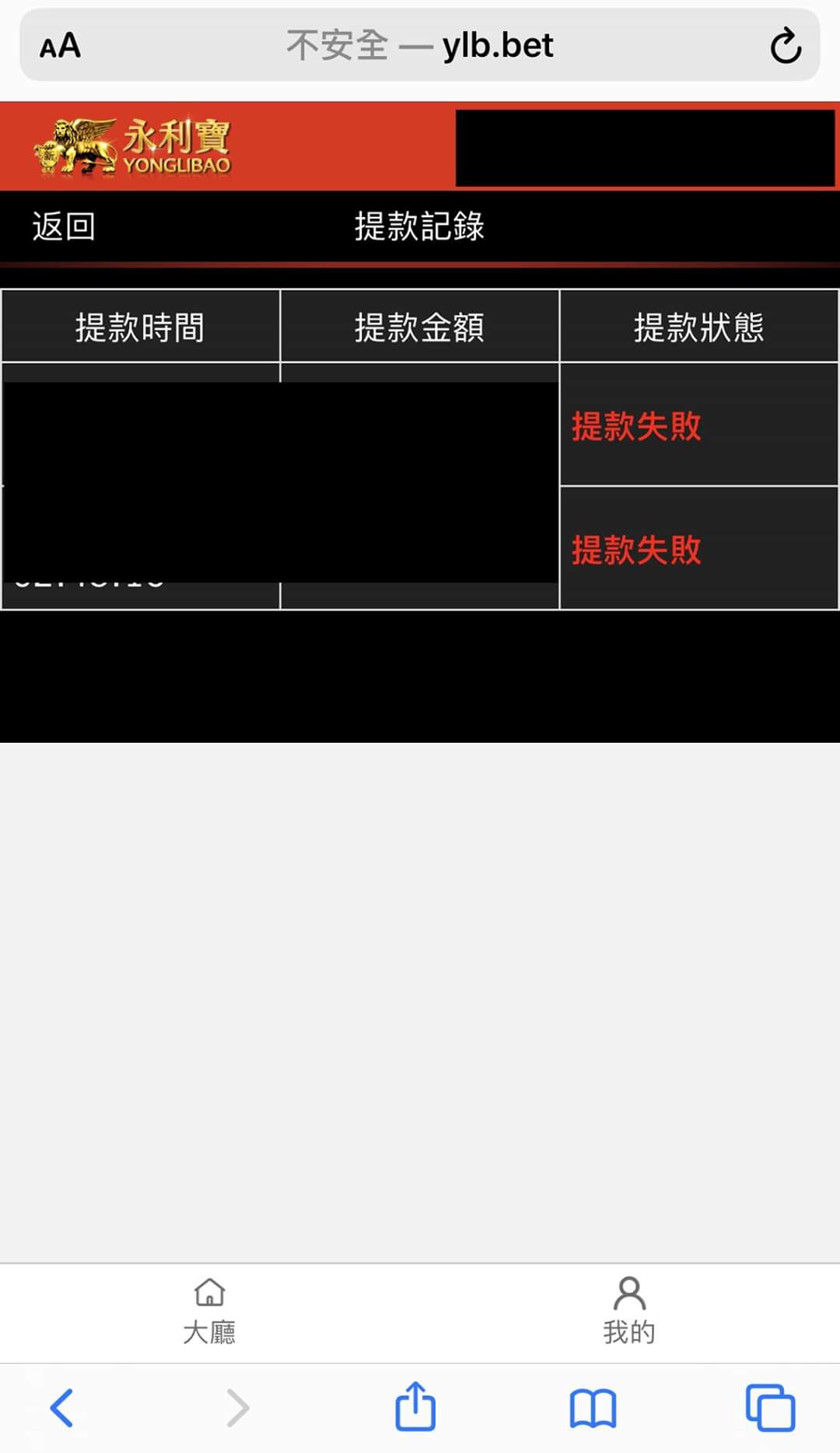View open Safari tabs
This screenshot has width=840, height=1453.
[770, 1408]
